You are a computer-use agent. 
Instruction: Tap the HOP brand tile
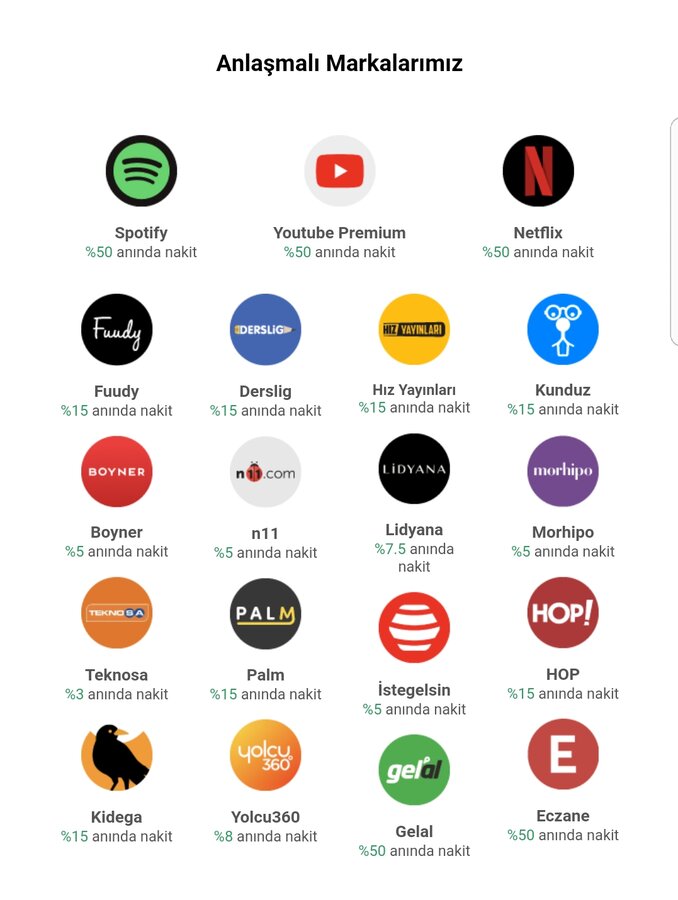(x=563, y=612)
